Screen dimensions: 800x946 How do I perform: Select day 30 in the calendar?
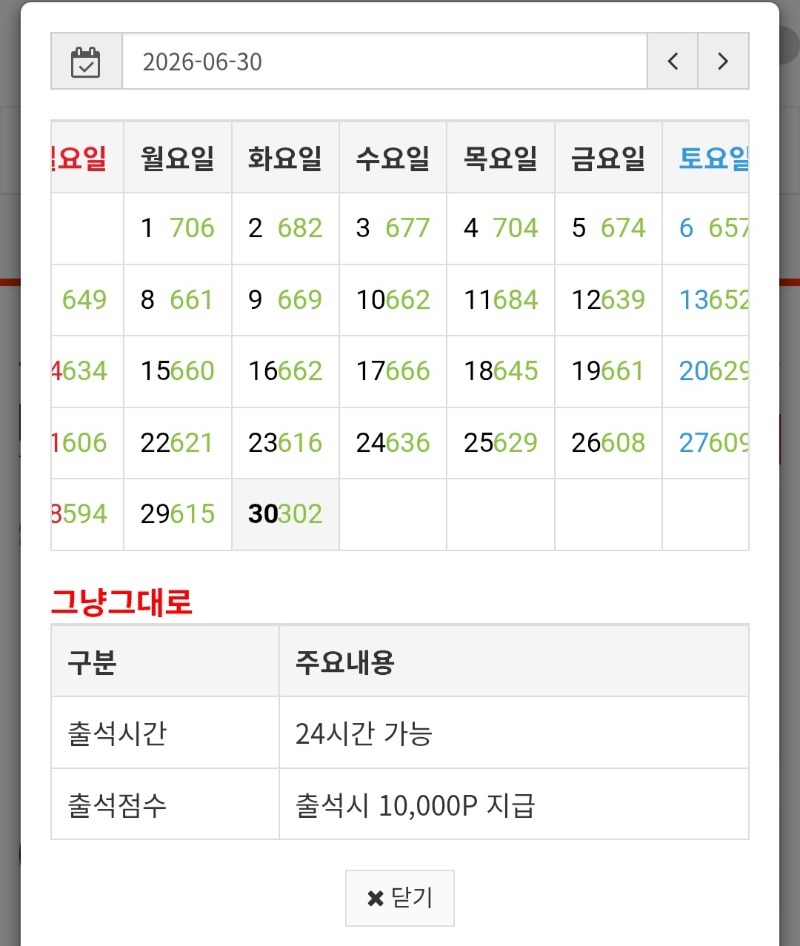click(285, 514)
